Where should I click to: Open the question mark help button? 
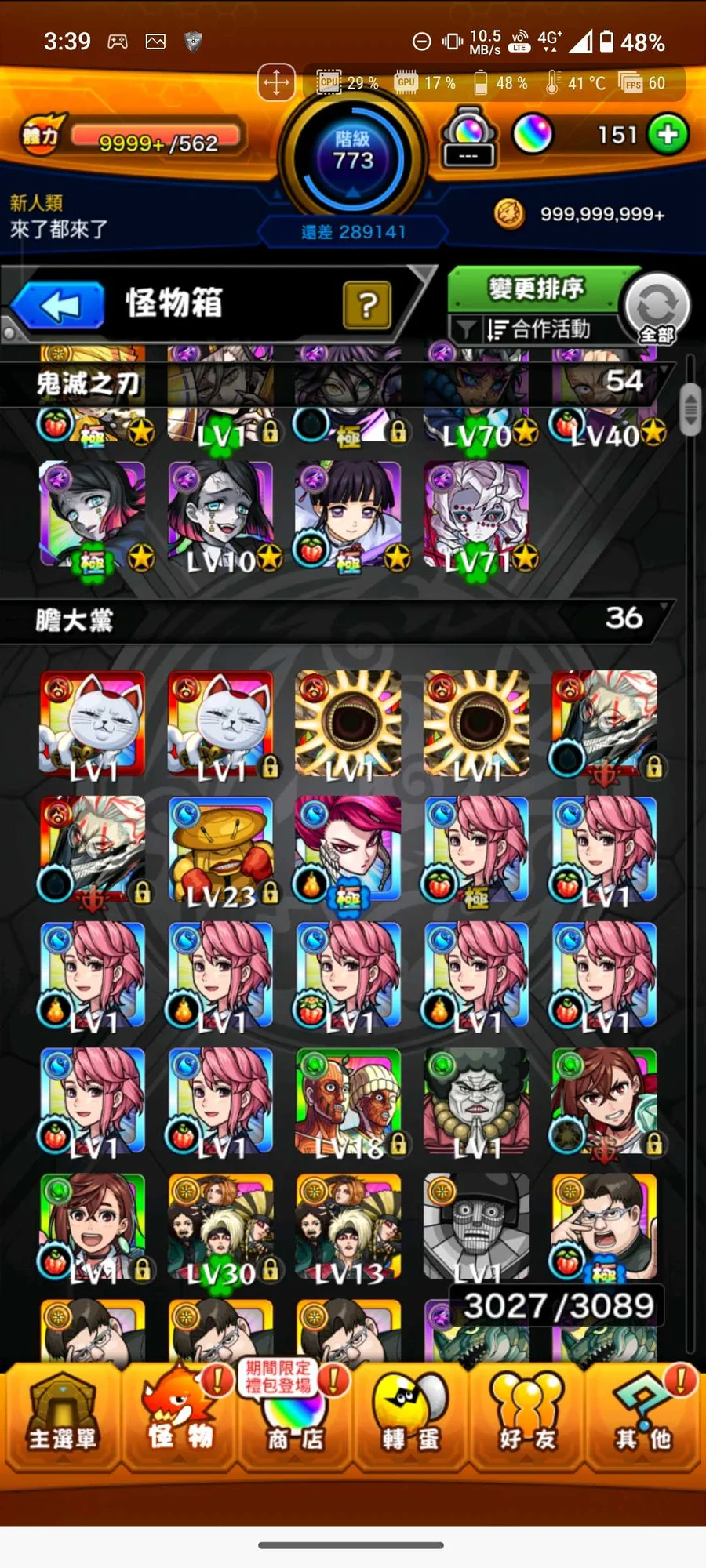coord(367,305)
